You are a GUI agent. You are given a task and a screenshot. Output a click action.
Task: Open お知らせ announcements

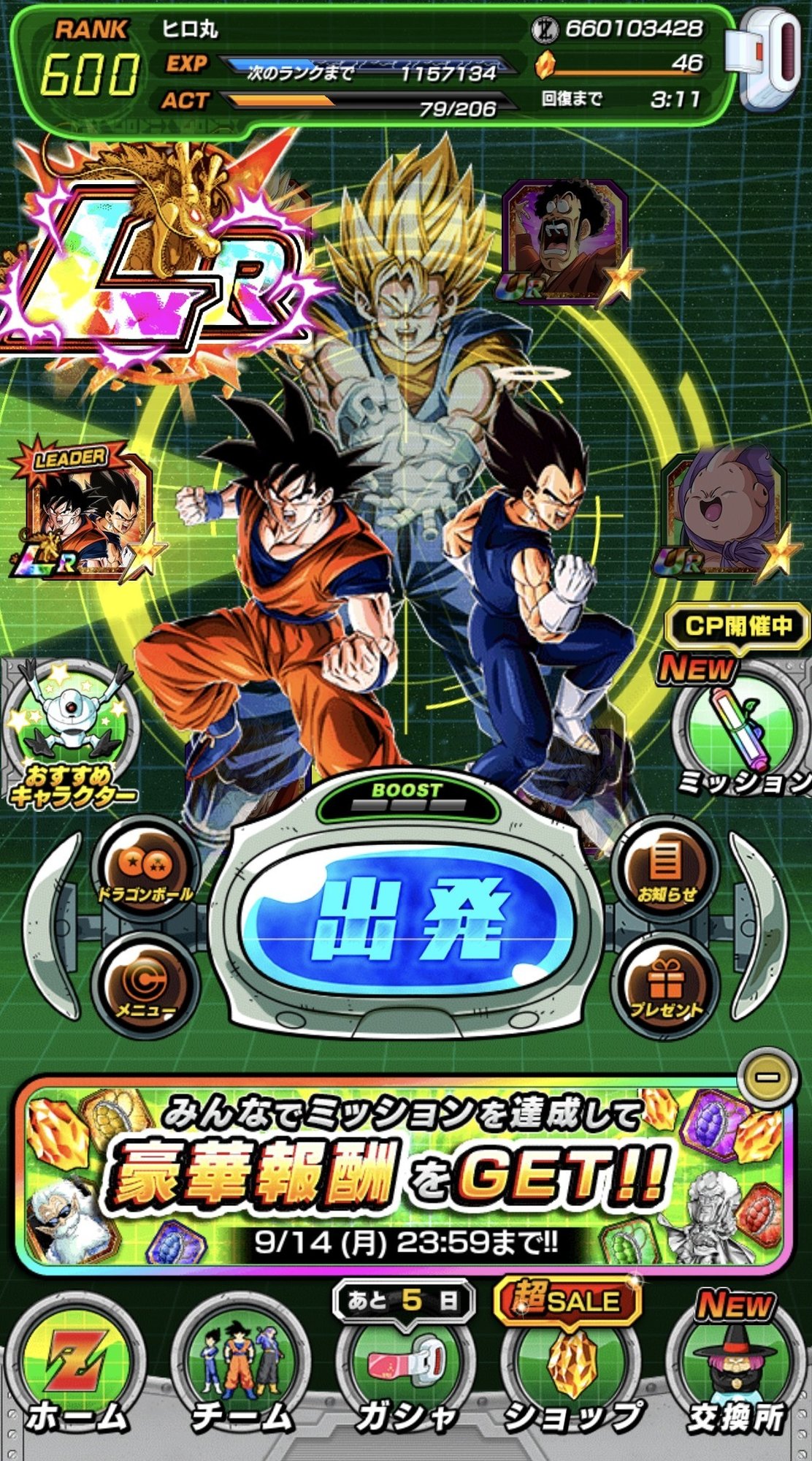click(665, 868)
